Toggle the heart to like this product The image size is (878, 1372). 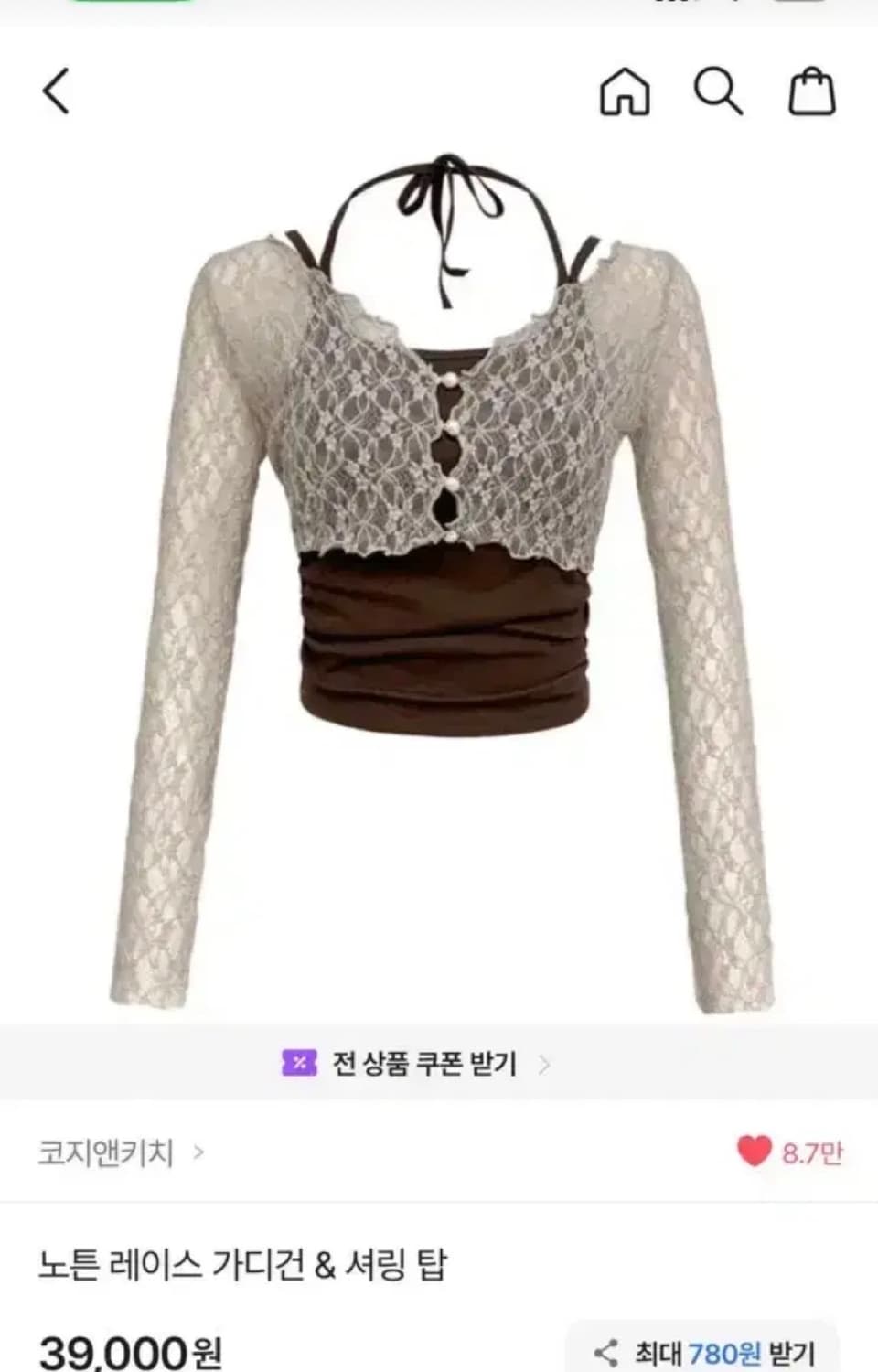[x=752, y=1156]
